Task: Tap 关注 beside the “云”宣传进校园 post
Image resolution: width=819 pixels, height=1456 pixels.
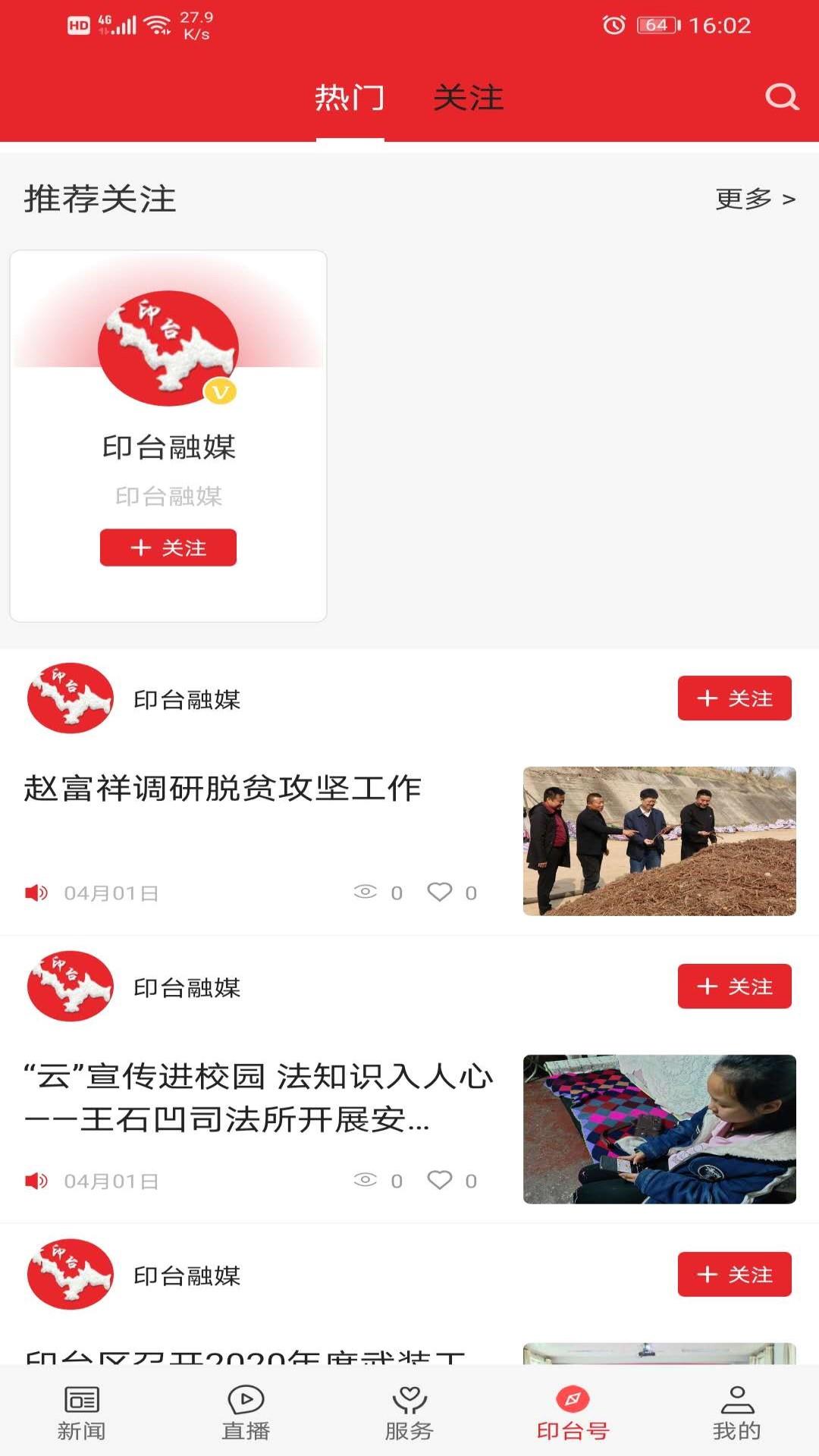Action: coord(734,987)
